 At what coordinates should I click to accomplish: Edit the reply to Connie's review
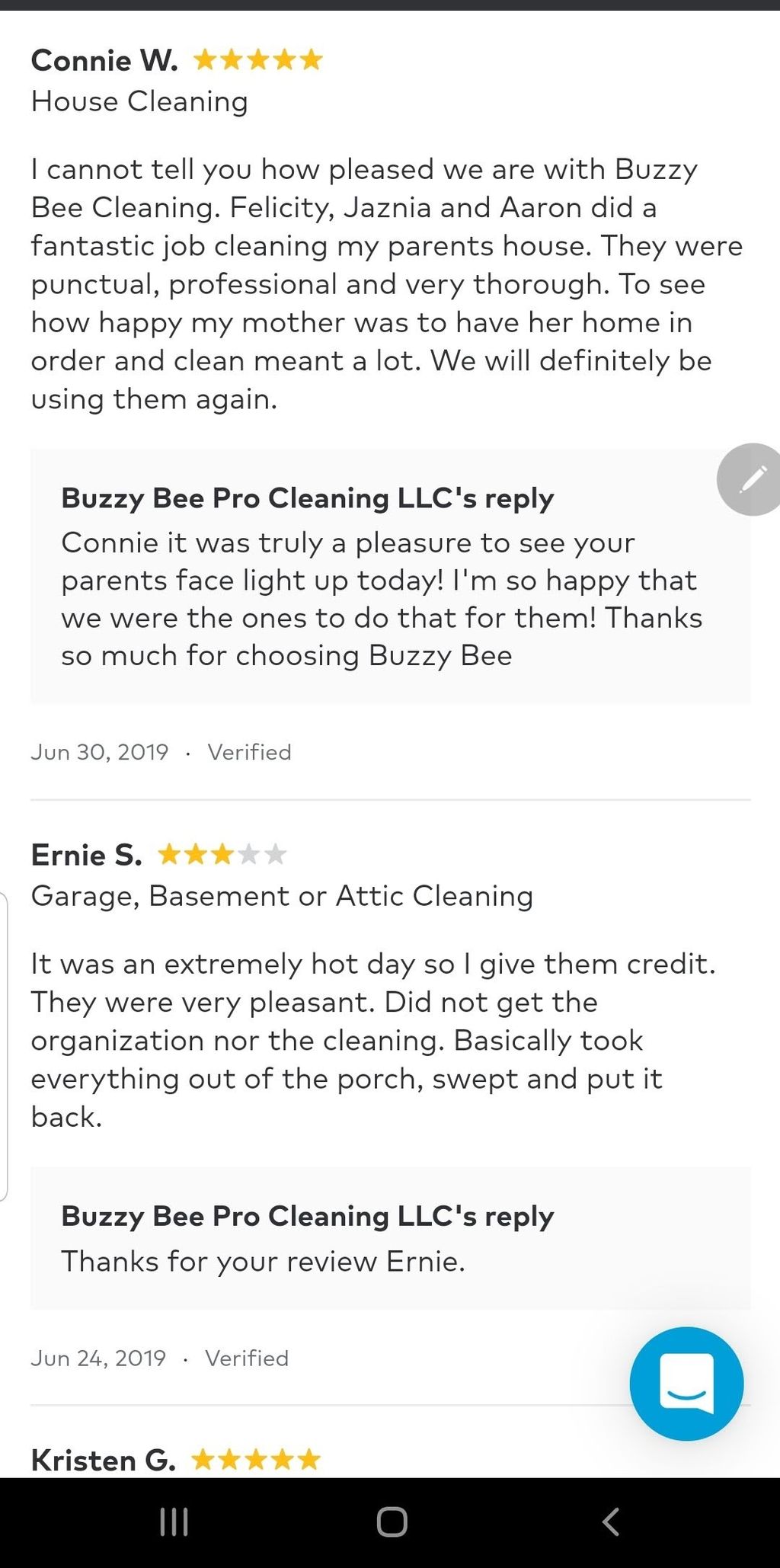[751, 479]
